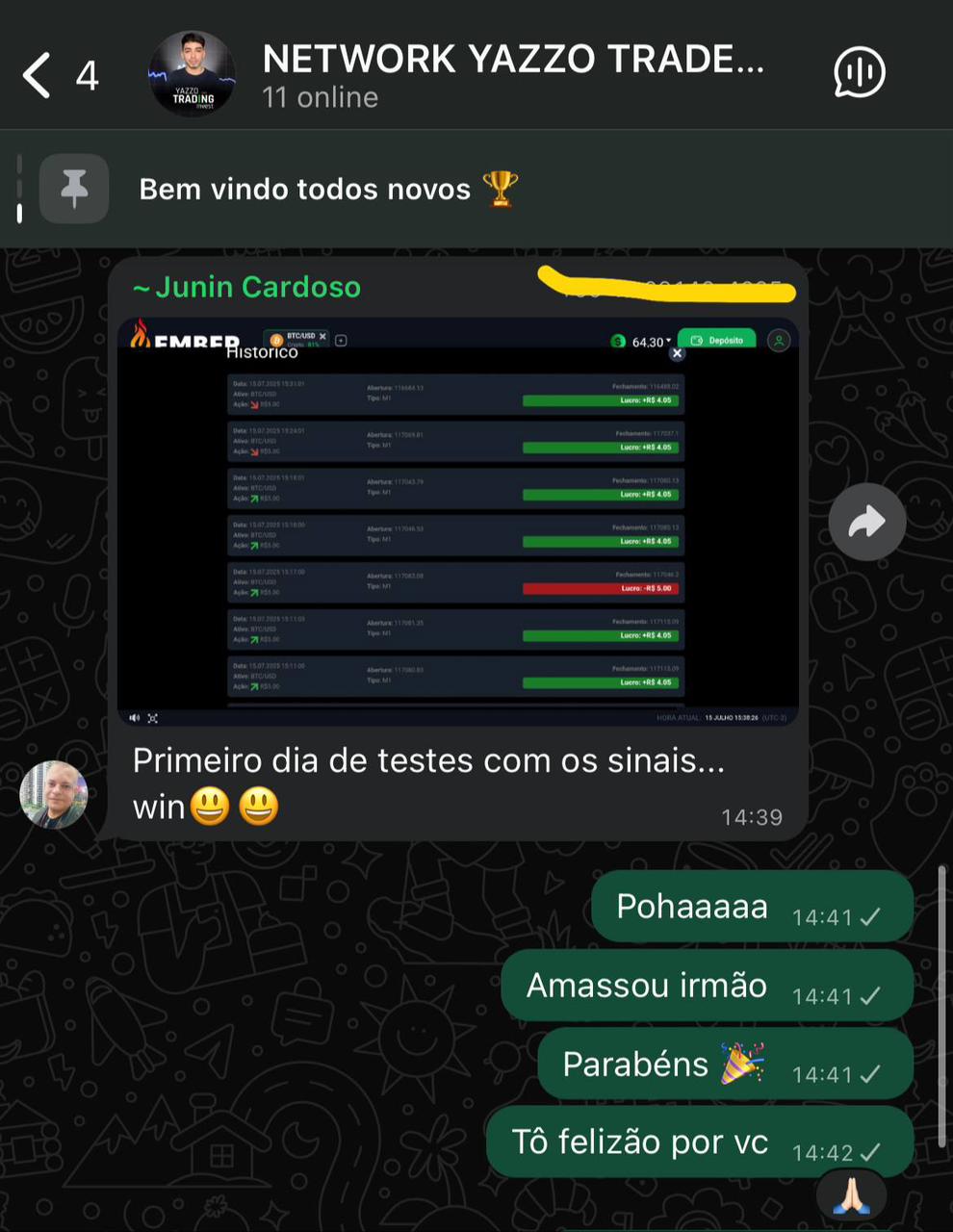
Task: Tap the praying hands reaction emoji
Action: [x=851, y=1195]
